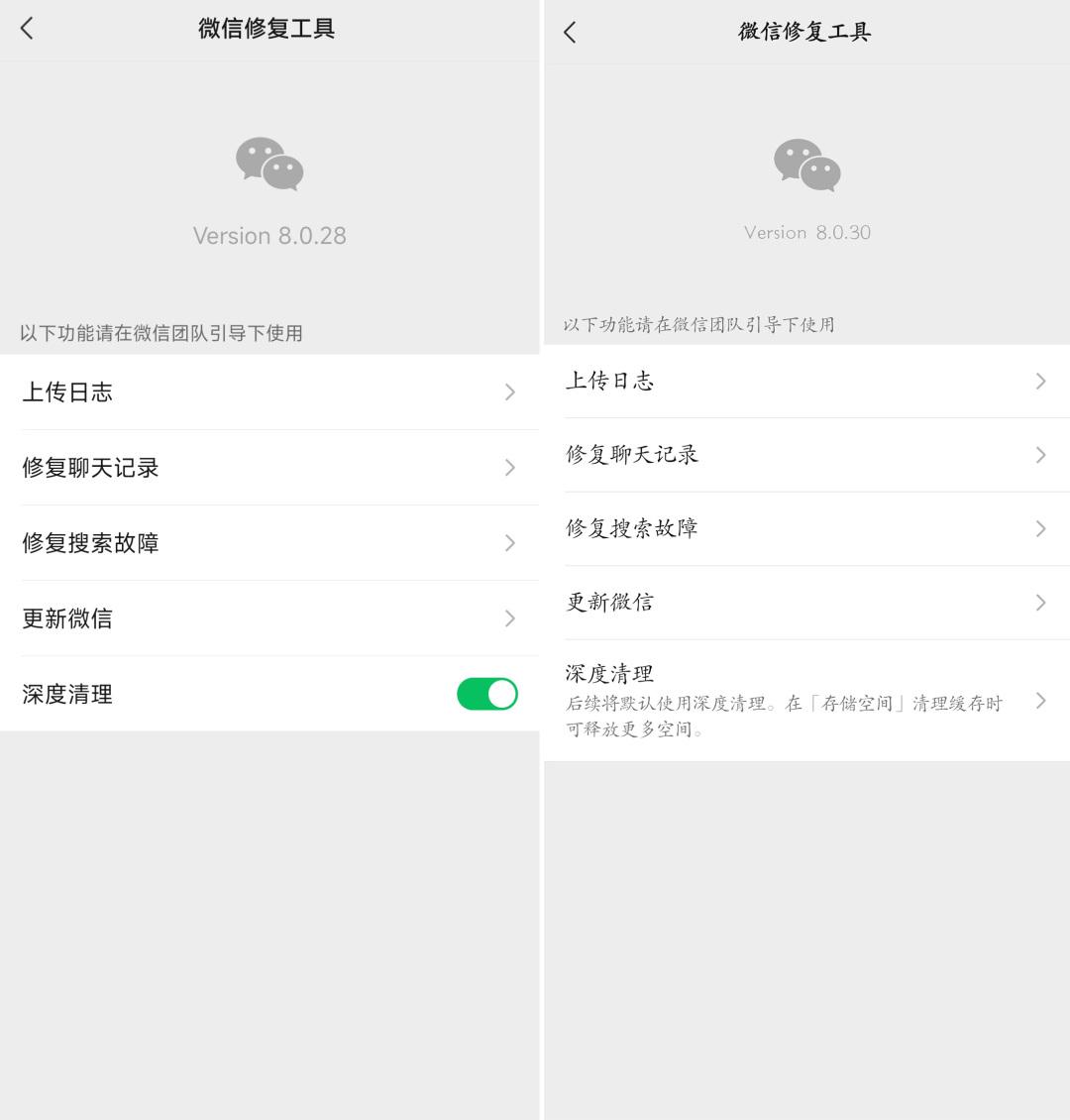Click the Version 8.0.30 text
This screenshot has height=1120, width=1070.
click(x=807, y=232)
